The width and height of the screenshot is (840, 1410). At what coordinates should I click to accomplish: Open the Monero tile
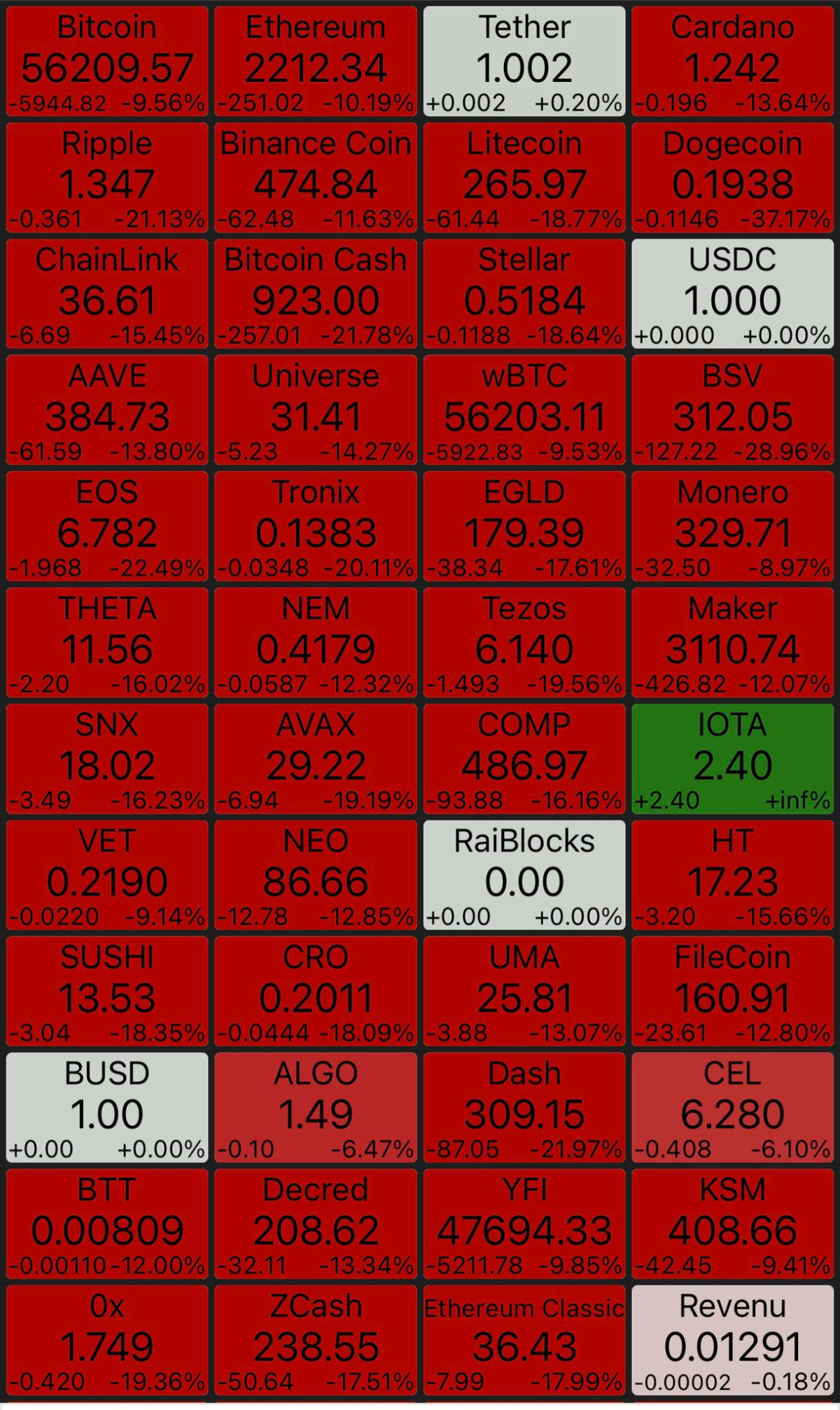(x=733, y=526)
